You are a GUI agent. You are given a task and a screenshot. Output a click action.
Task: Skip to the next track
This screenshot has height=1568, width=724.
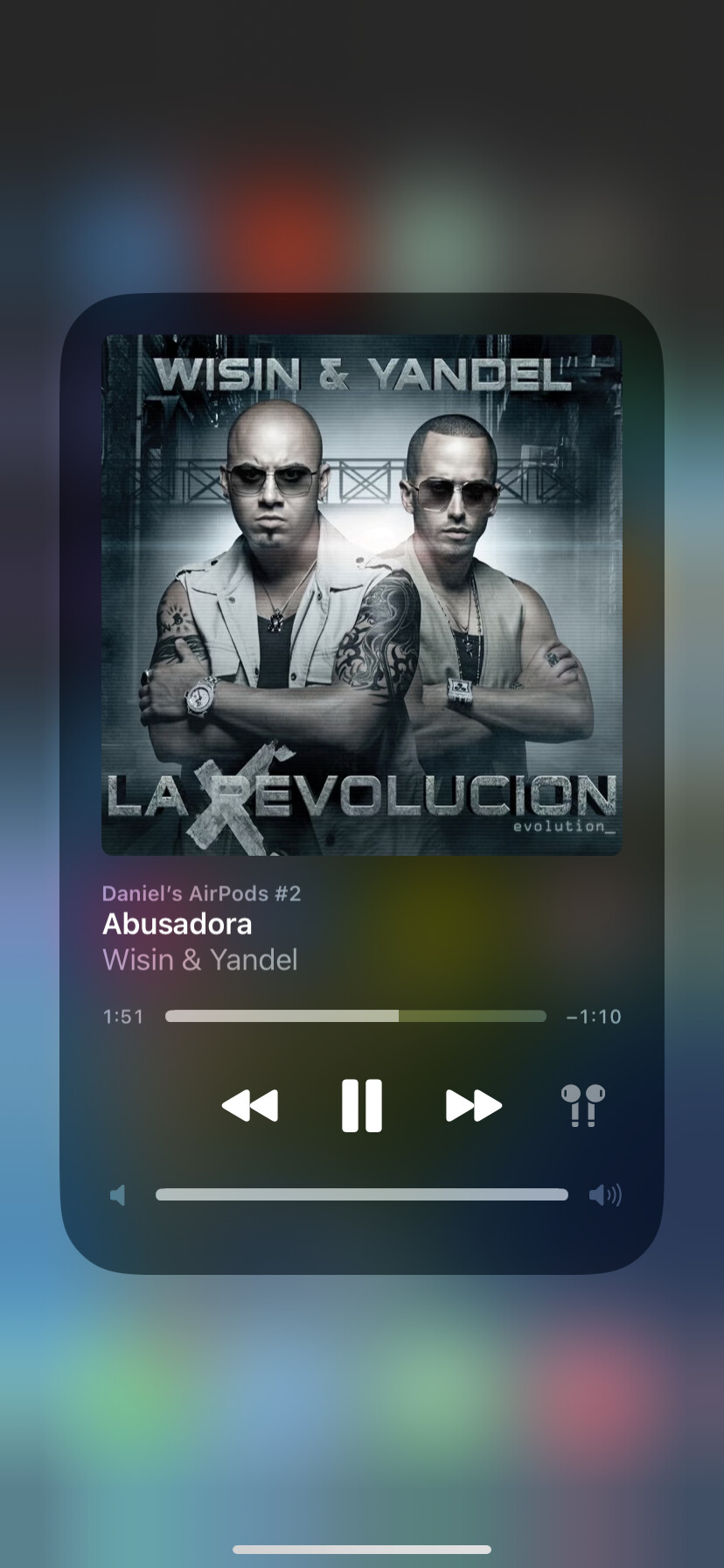point(473,1105)
